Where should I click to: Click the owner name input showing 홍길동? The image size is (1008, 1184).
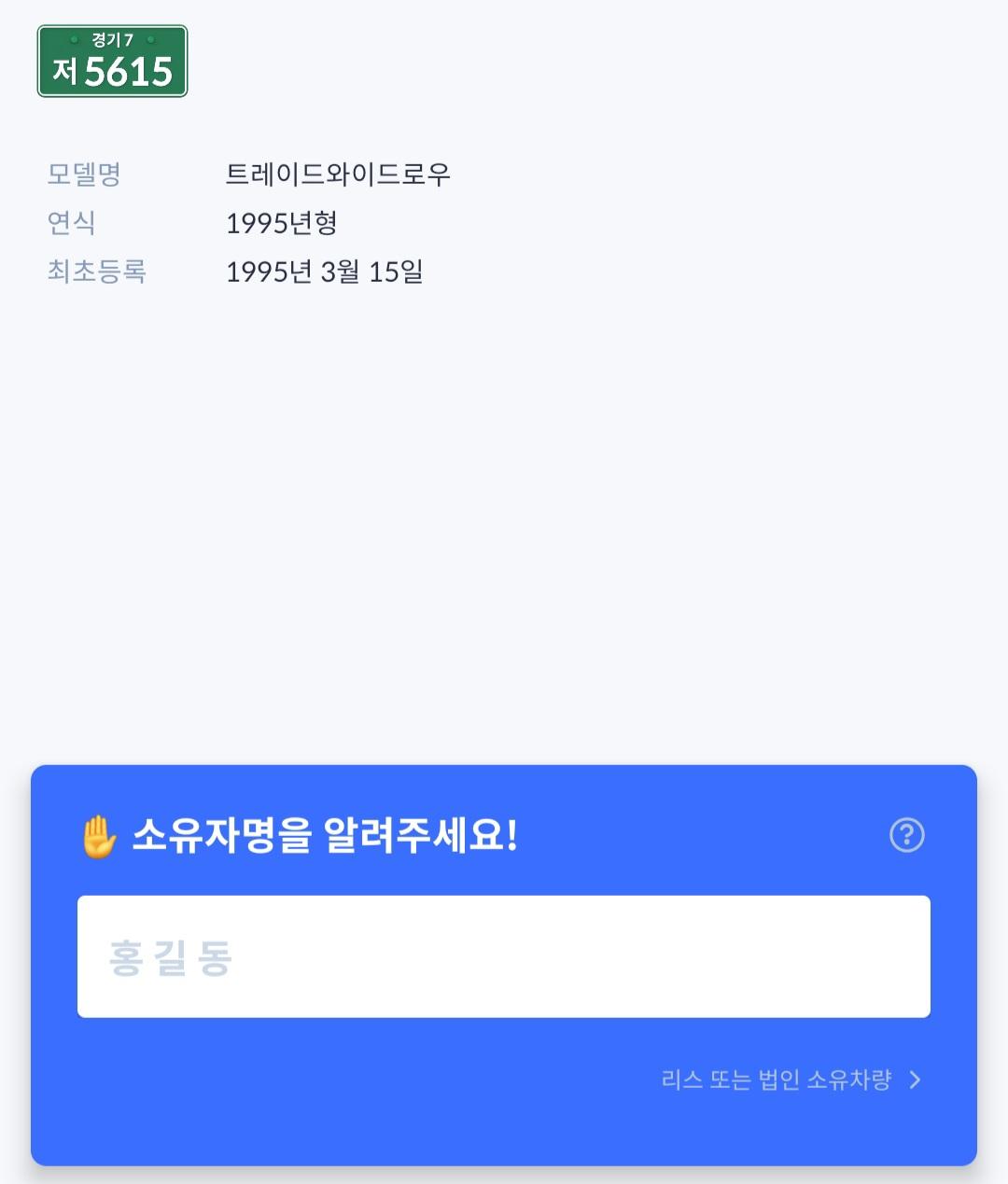[504, 956]
